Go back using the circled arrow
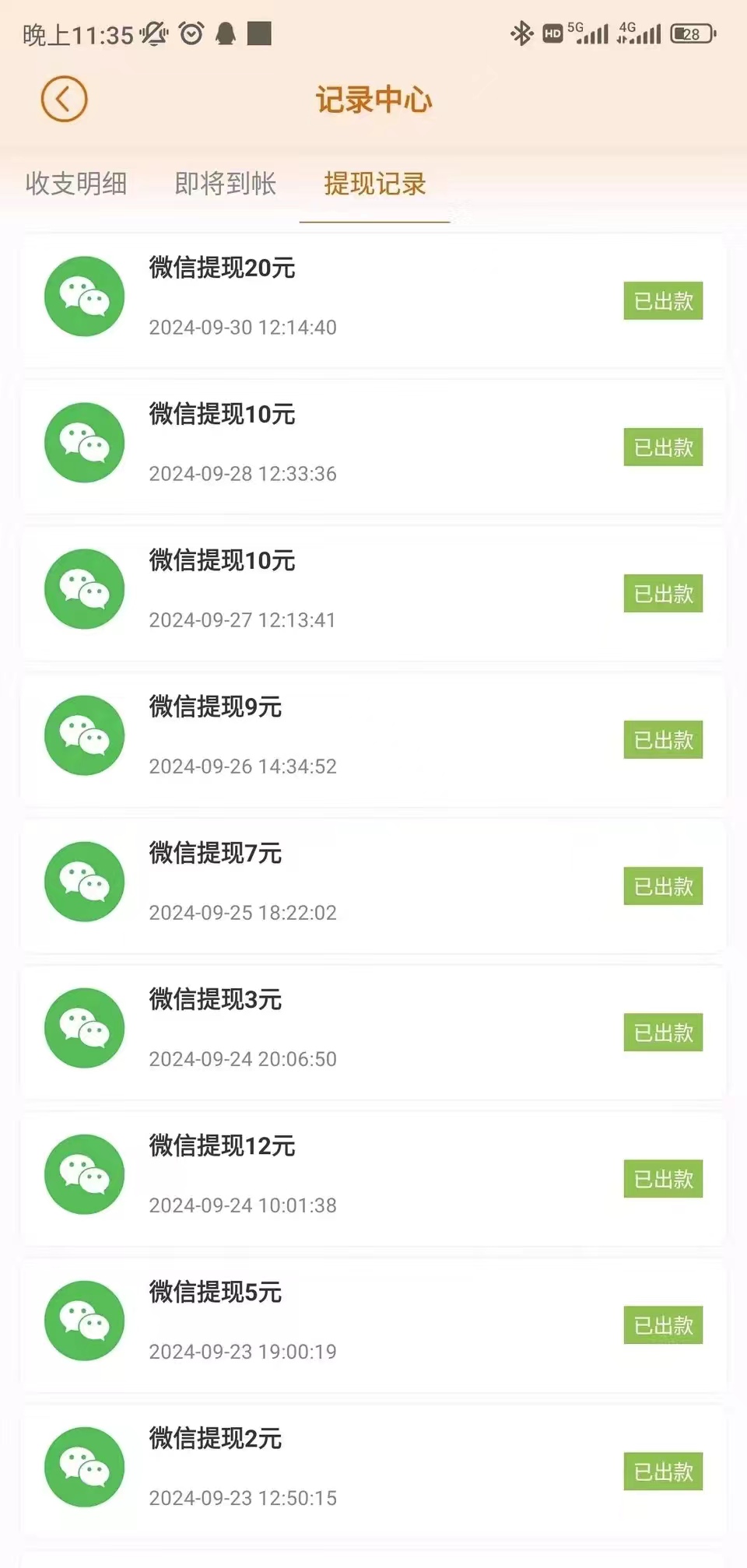 pyautogui.click(x=64, y=100)
